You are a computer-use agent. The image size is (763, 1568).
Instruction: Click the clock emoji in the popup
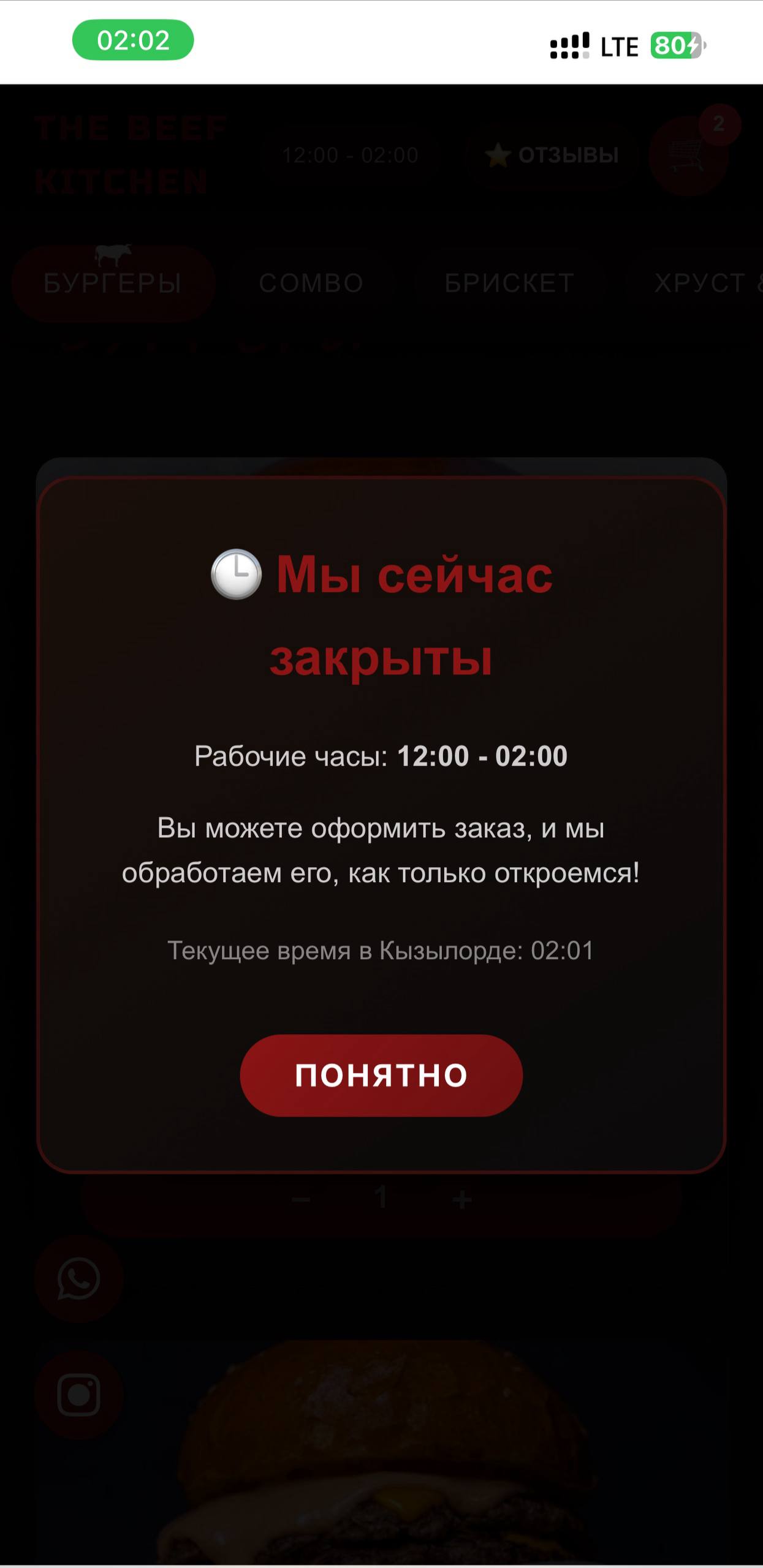point(235,575)
